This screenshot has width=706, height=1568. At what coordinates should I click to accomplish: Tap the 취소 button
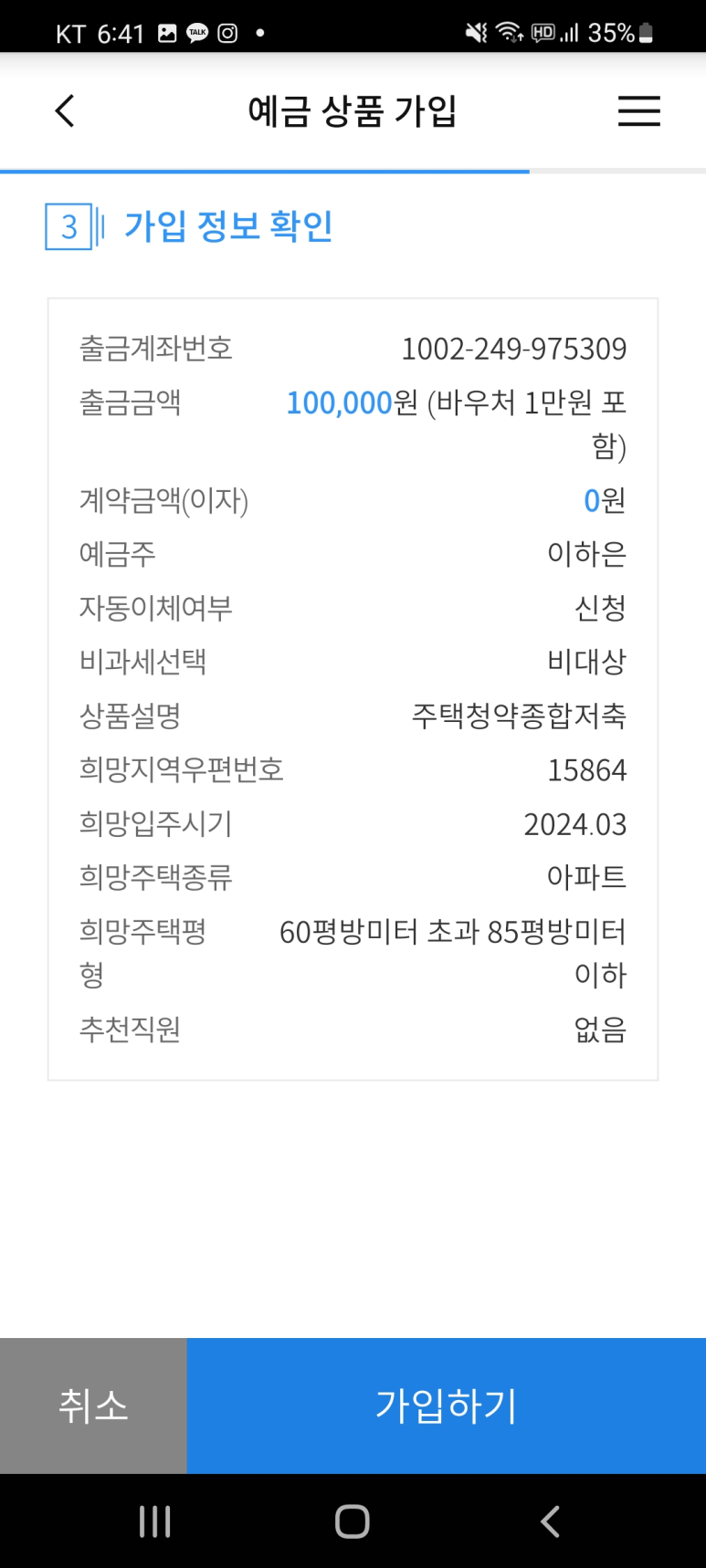tap(93, 1406)
